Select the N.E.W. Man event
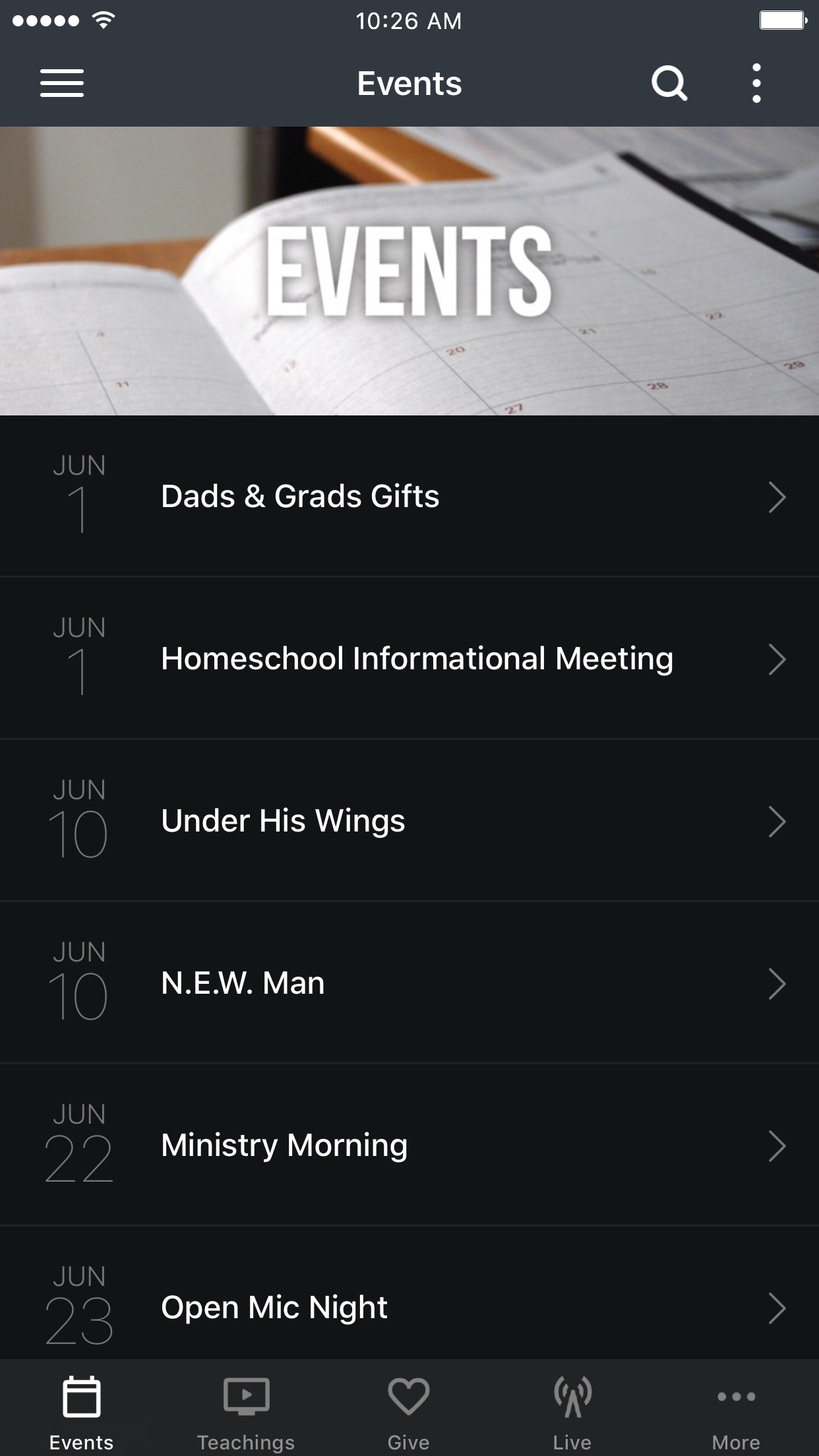 click(x=409, y=983)
